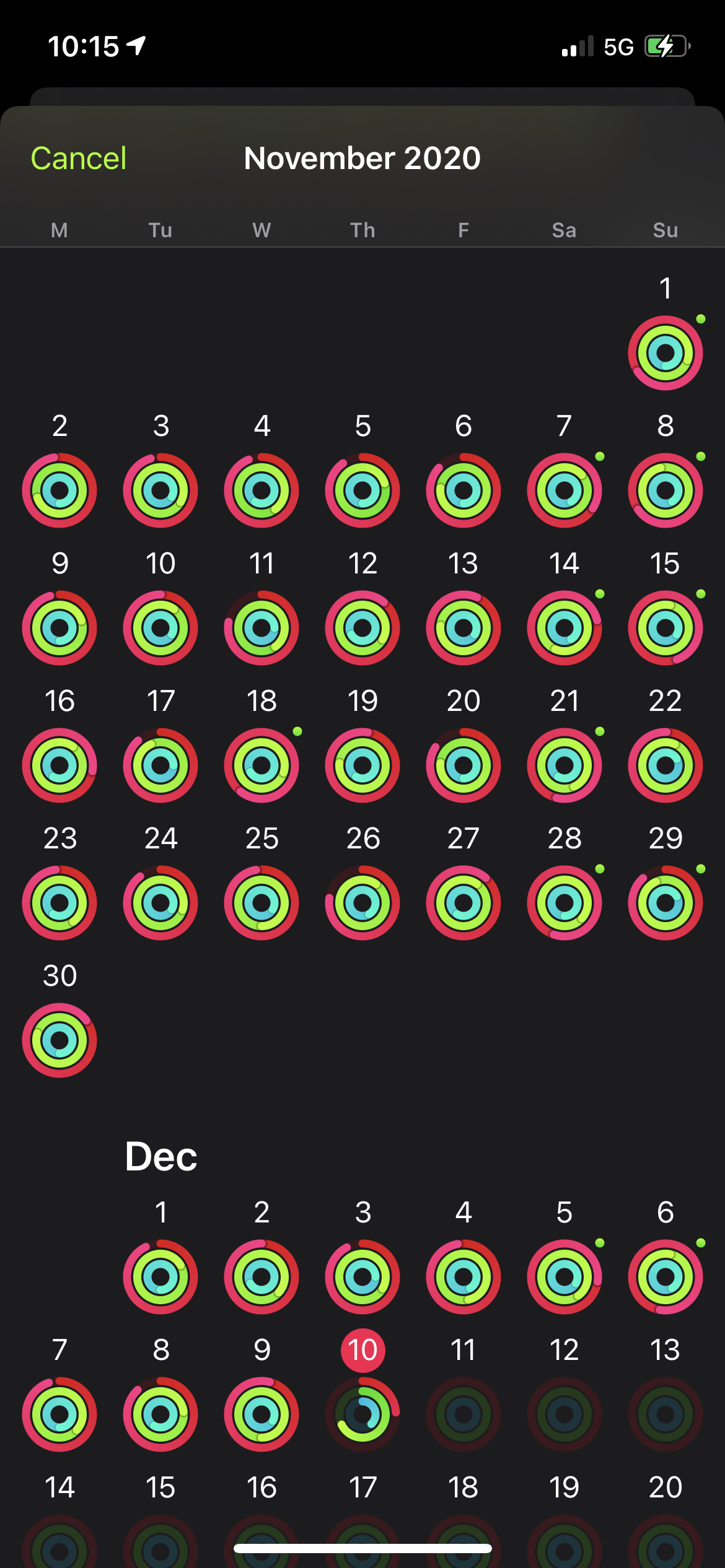725x1568 pixels.
Task: Cancel the calendar view
Action: click(x=79, y=159)
